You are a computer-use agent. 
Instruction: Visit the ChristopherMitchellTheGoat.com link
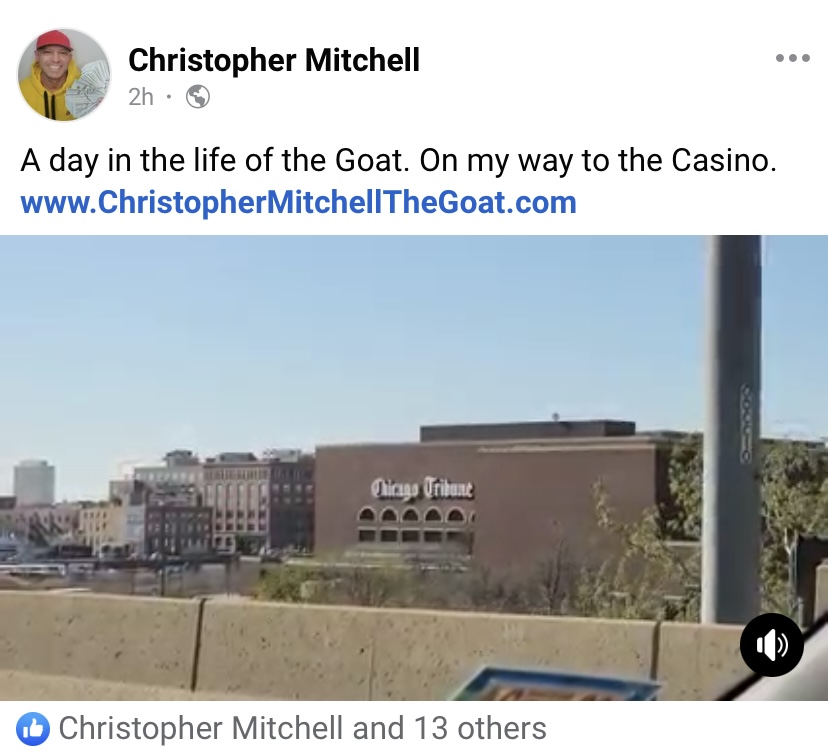(298, 203)
